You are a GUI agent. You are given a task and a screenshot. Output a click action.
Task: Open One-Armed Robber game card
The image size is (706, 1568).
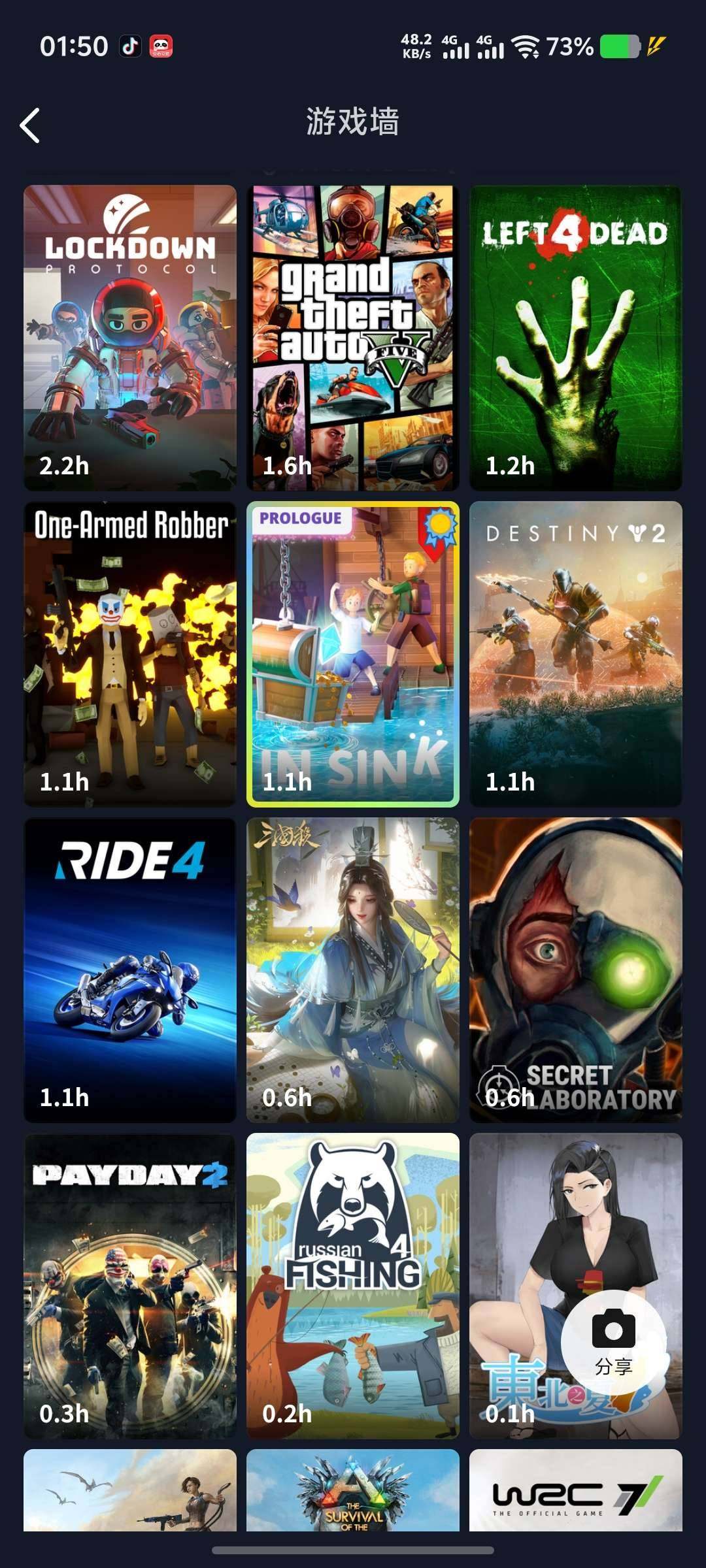click(x=130, y=653)
